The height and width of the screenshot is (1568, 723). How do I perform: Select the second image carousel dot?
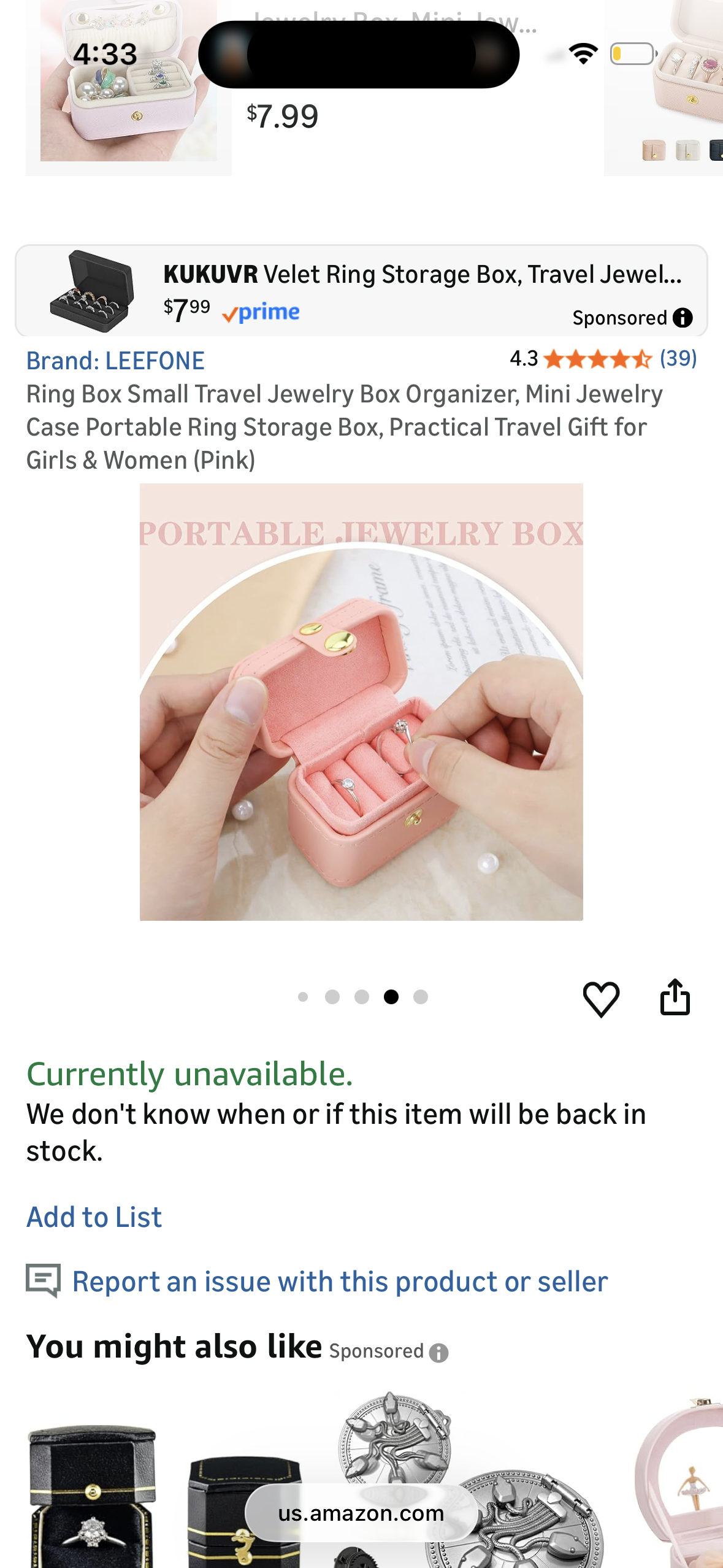(x=332, y=996)
